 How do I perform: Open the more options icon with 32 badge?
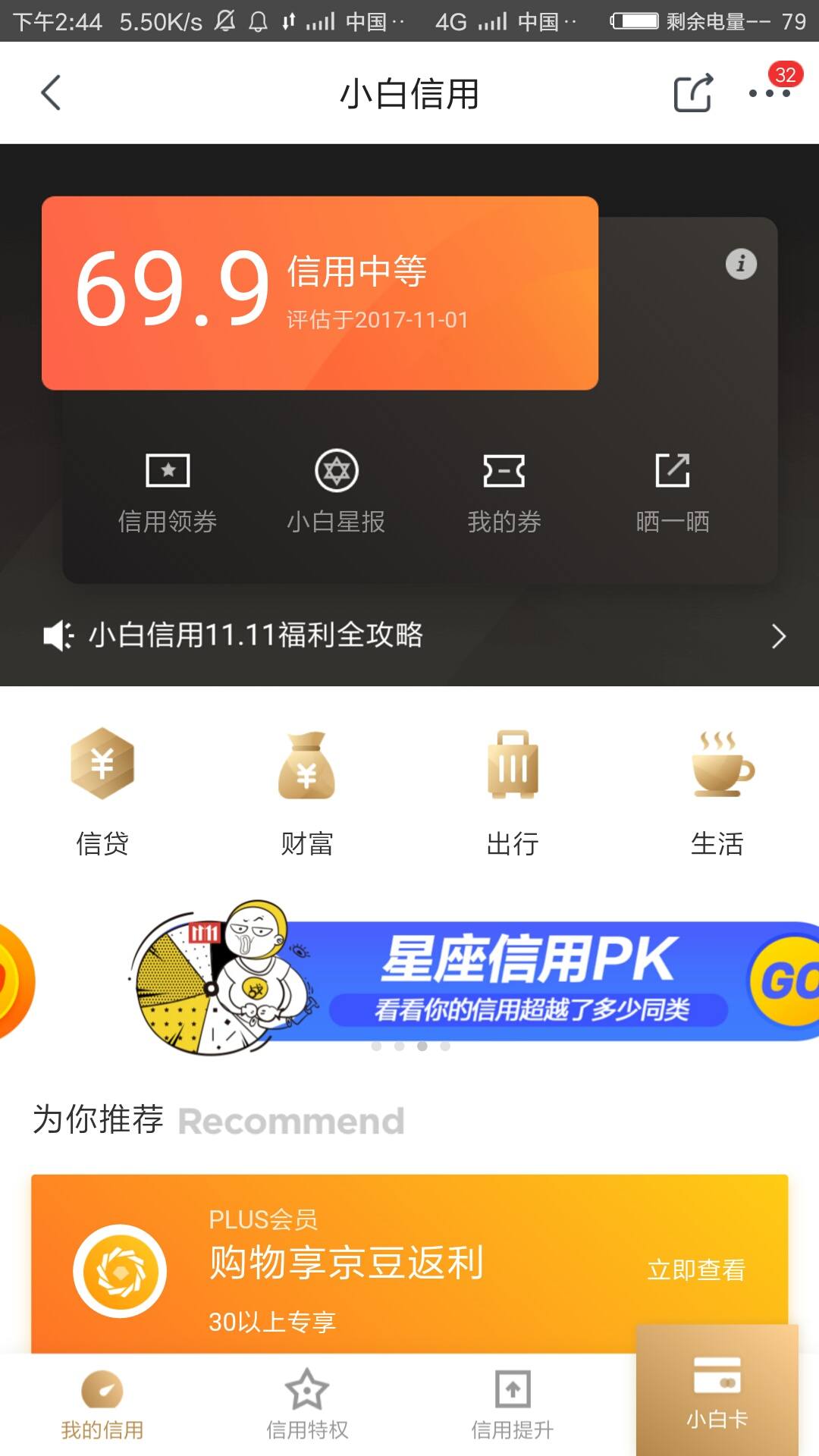click(769, 93)
